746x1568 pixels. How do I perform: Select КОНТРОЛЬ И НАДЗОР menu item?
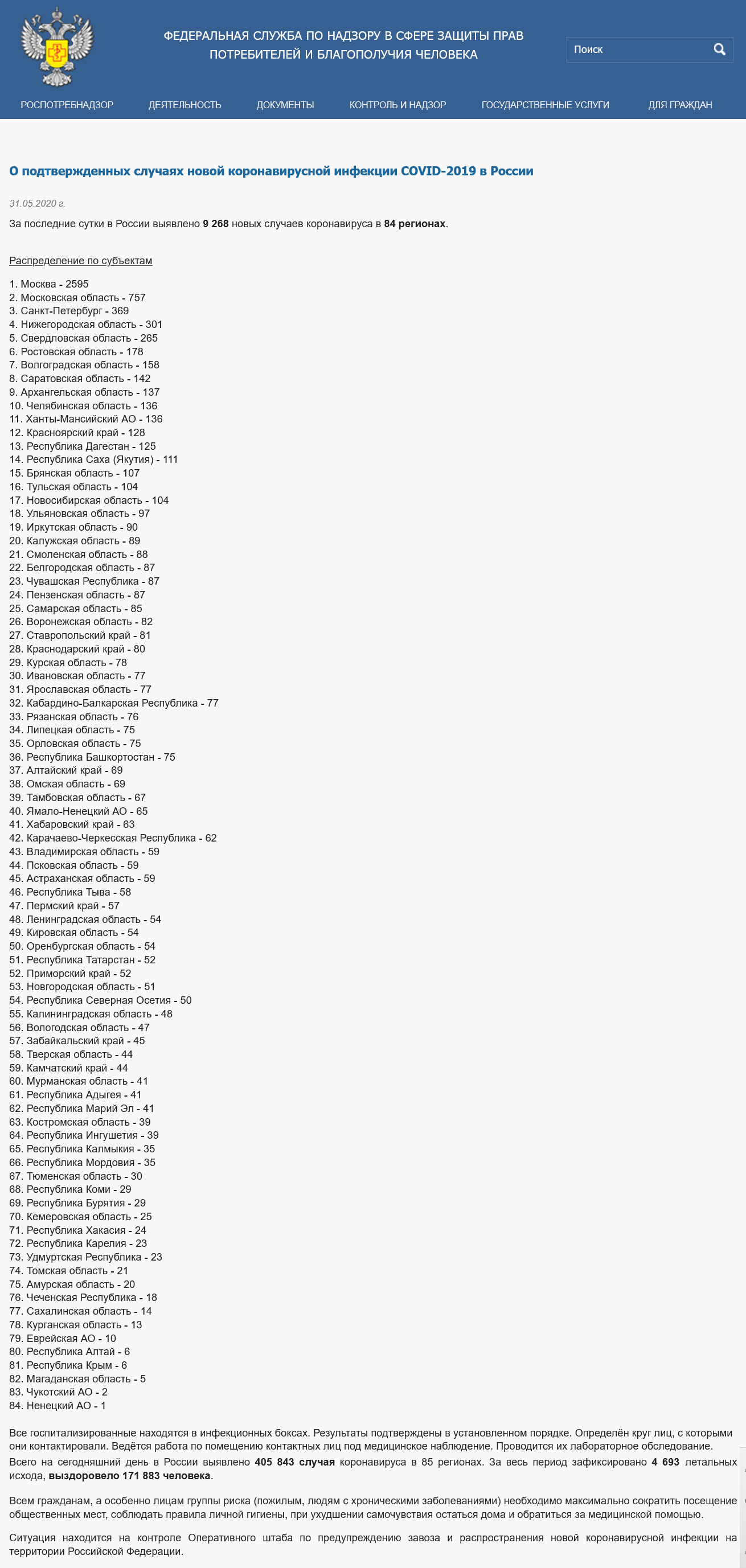[397, 105]
